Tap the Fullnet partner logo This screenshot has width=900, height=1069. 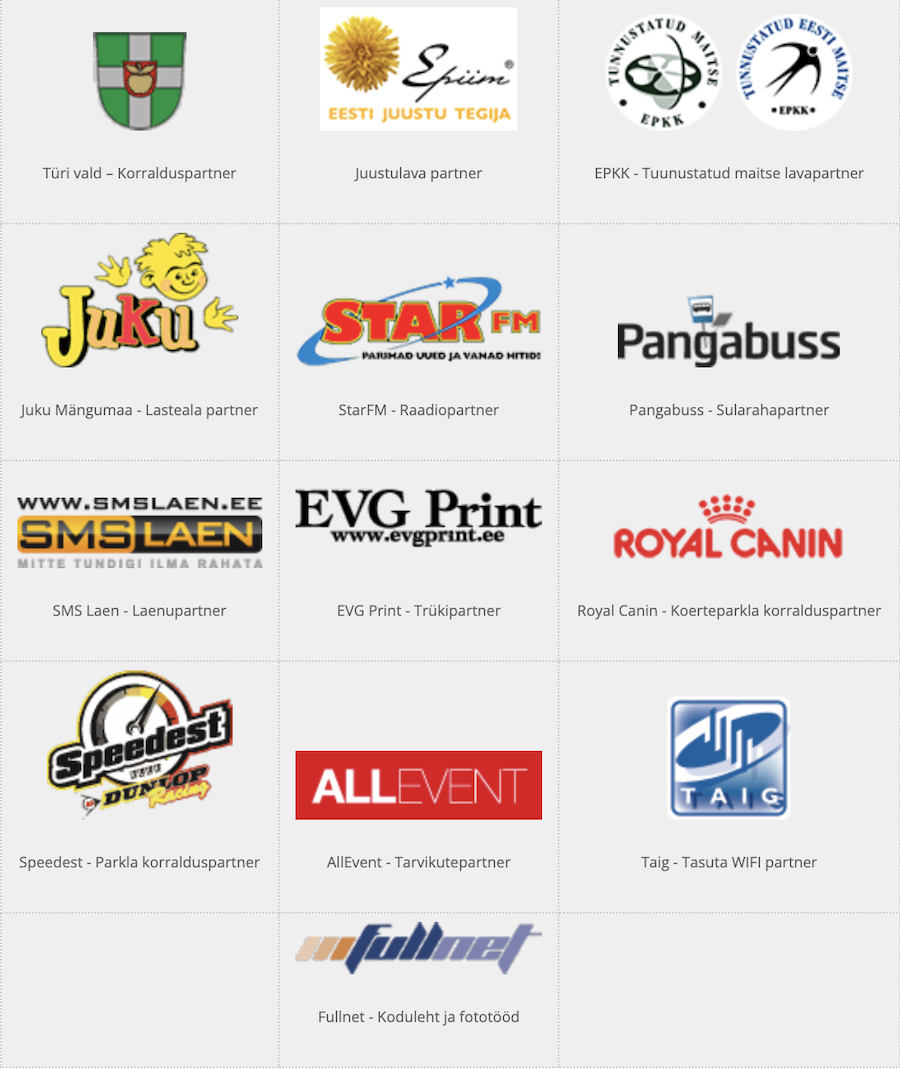coord(418,948)
